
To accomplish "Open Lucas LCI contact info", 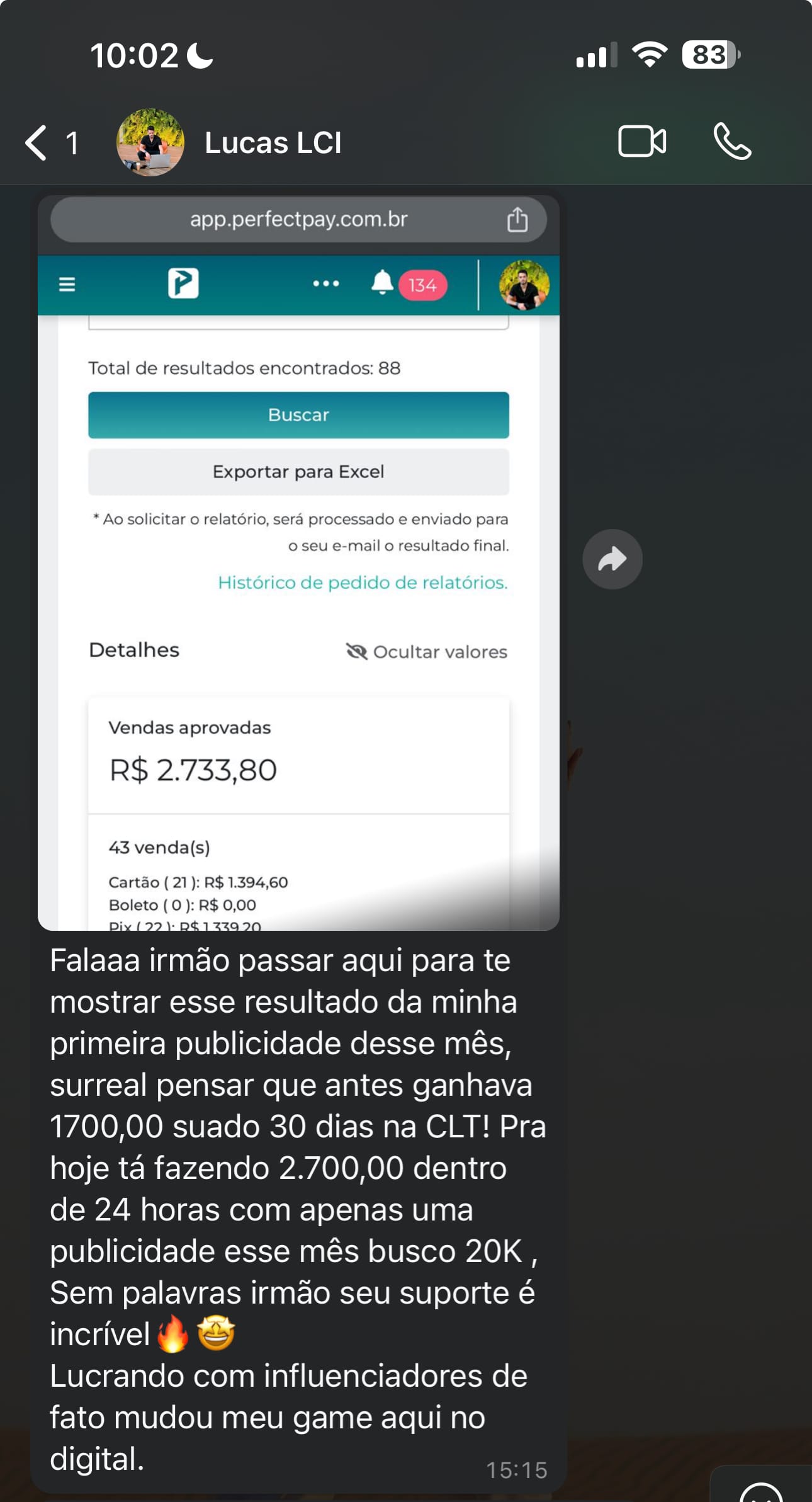I will [273, 143].
